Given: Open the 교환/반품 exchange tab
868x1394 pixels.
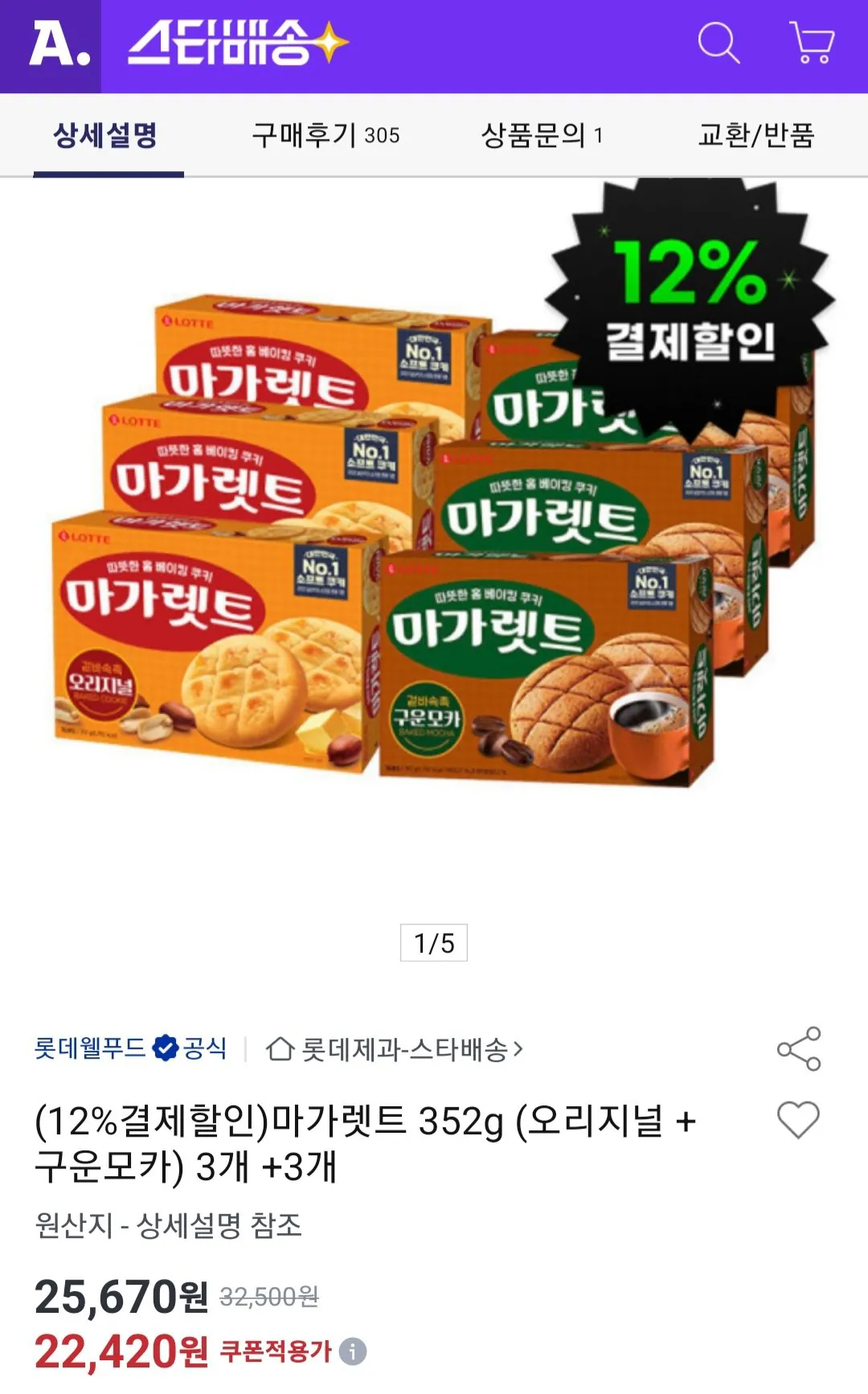Looking at the screenshot, I should coord(756,136).
